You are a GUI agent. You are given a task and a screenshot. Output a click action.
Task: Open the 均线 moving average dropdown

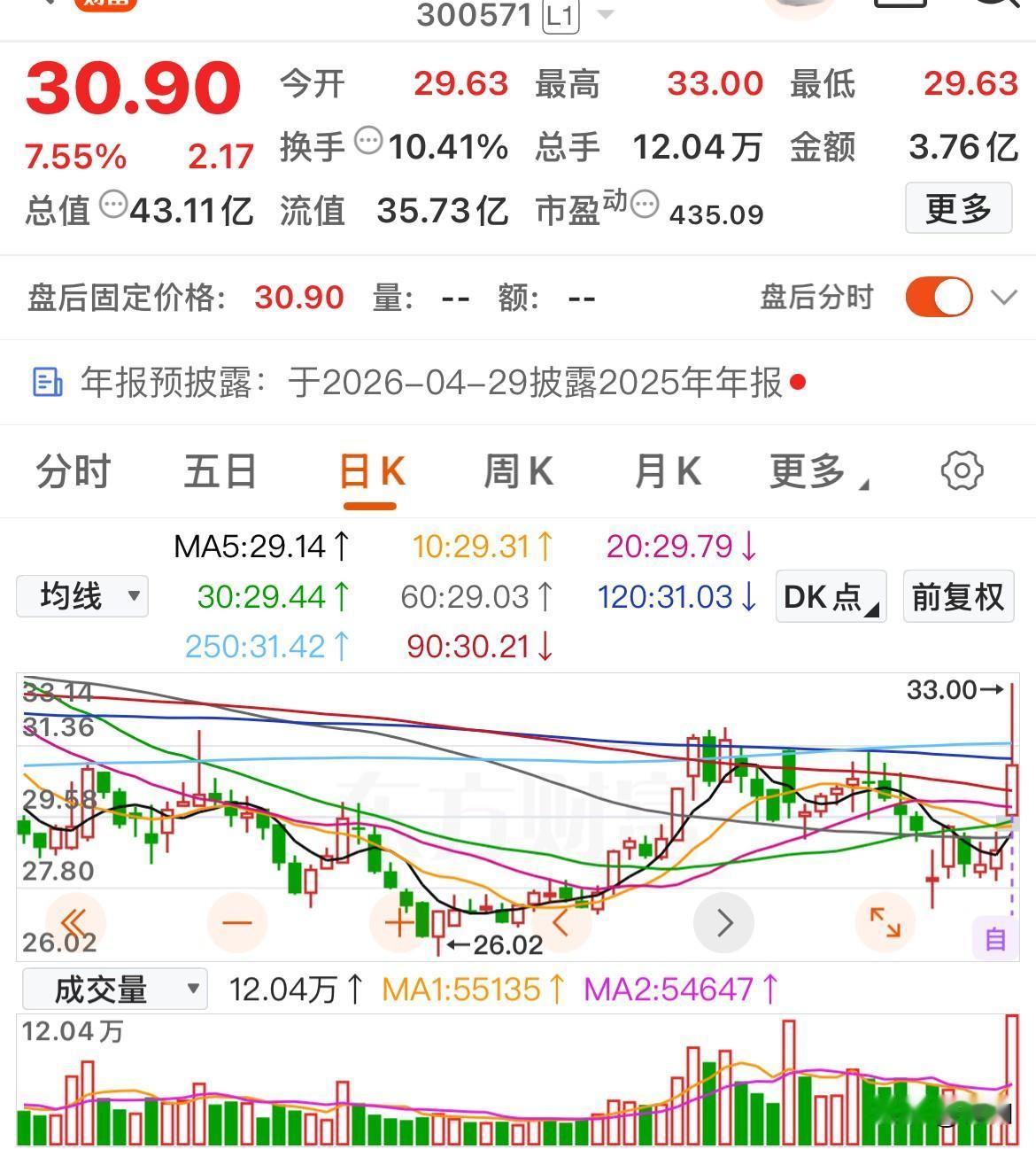tap(81, 596)
